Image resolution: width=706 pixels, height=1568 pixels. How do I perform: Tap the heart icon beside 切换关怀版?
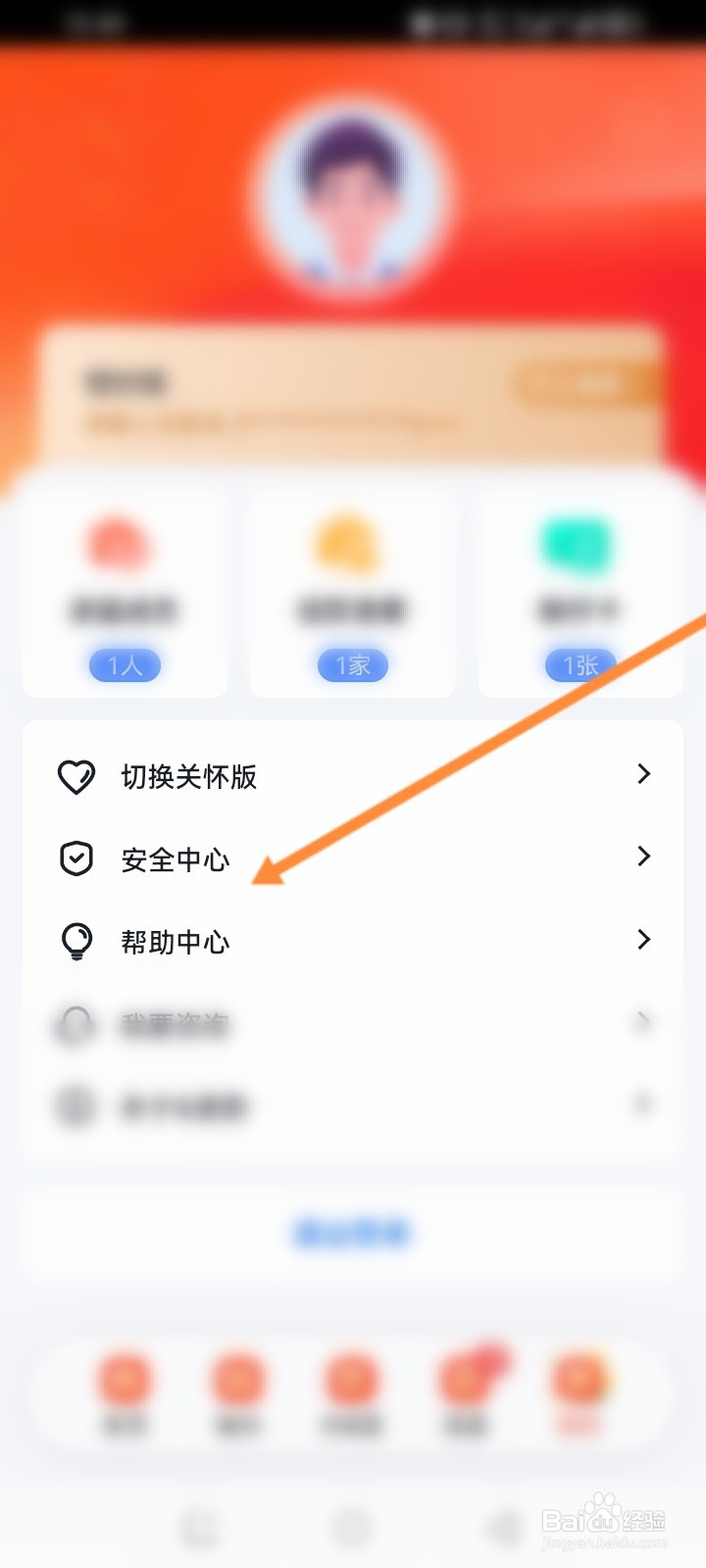pyautogui.click(x=76, y=775)
